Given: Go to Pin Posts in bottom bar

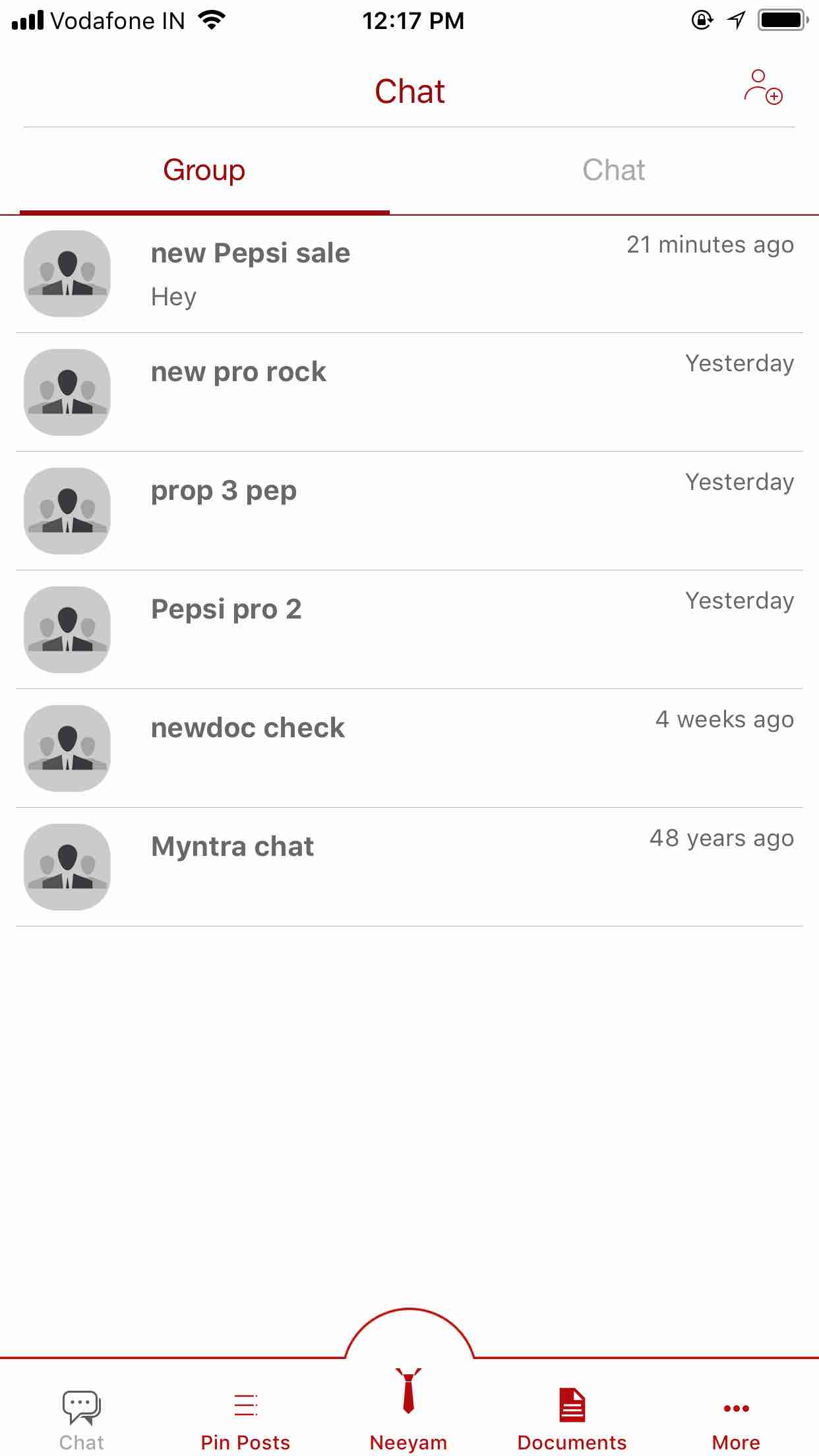Looking at the screenshot, I should coord(245,1418).
